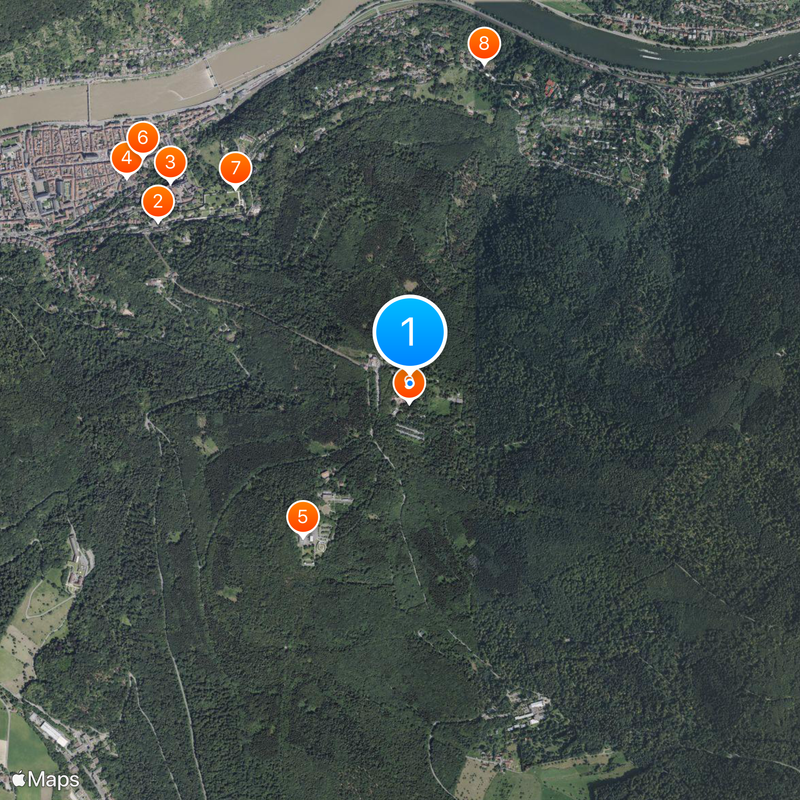800x800 pixels.
Task: Open map pin number 7
Action: [235, 168]
